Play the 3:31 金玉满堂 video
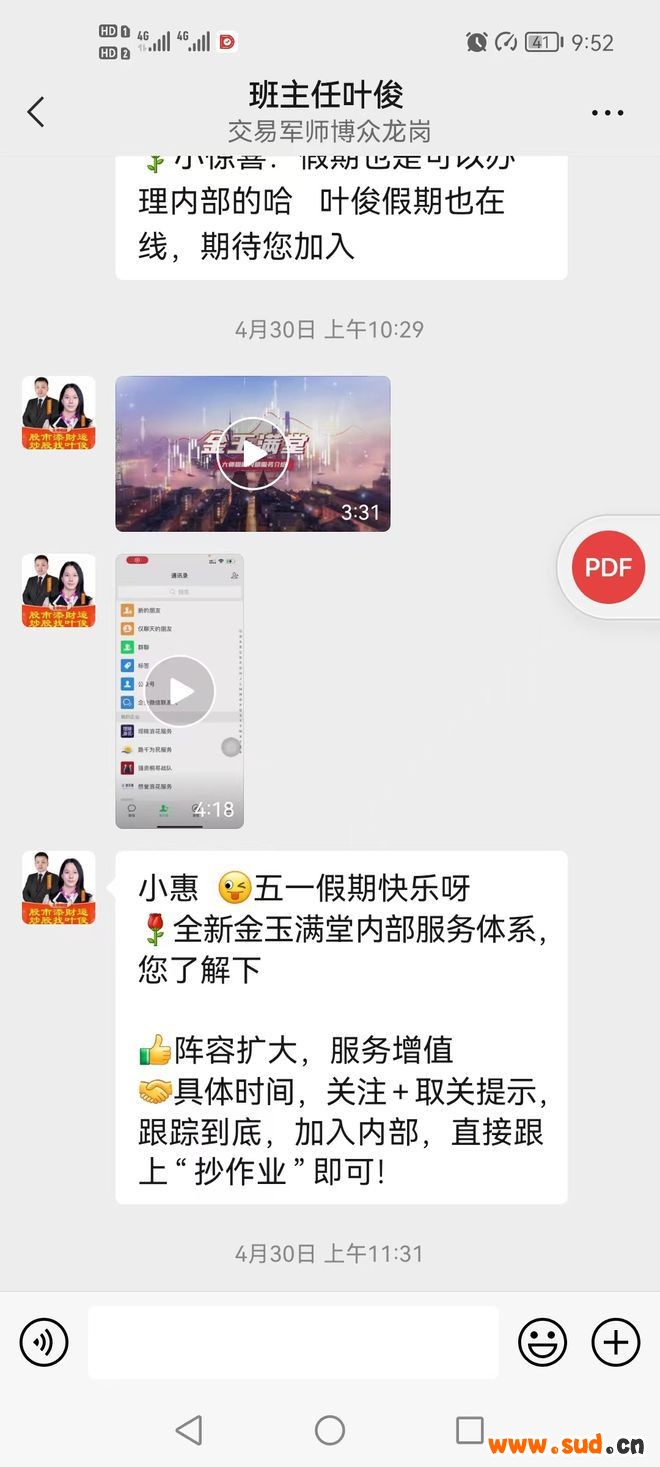This screenshot has height=1467, width=660. tap(252, 453)
